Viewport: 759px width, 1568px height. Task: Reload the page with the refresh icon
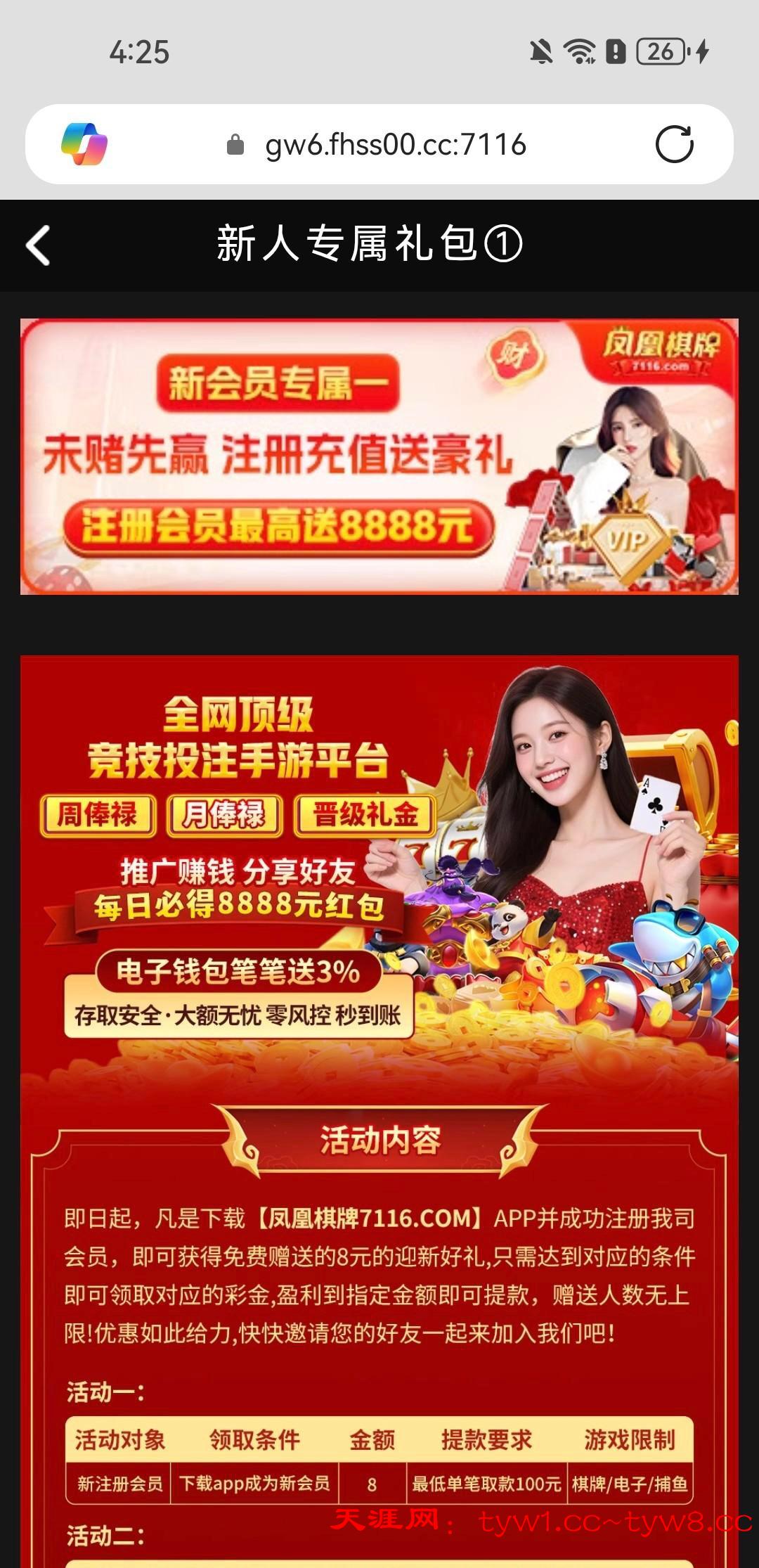pyautogui.click(x=674, y=144)
